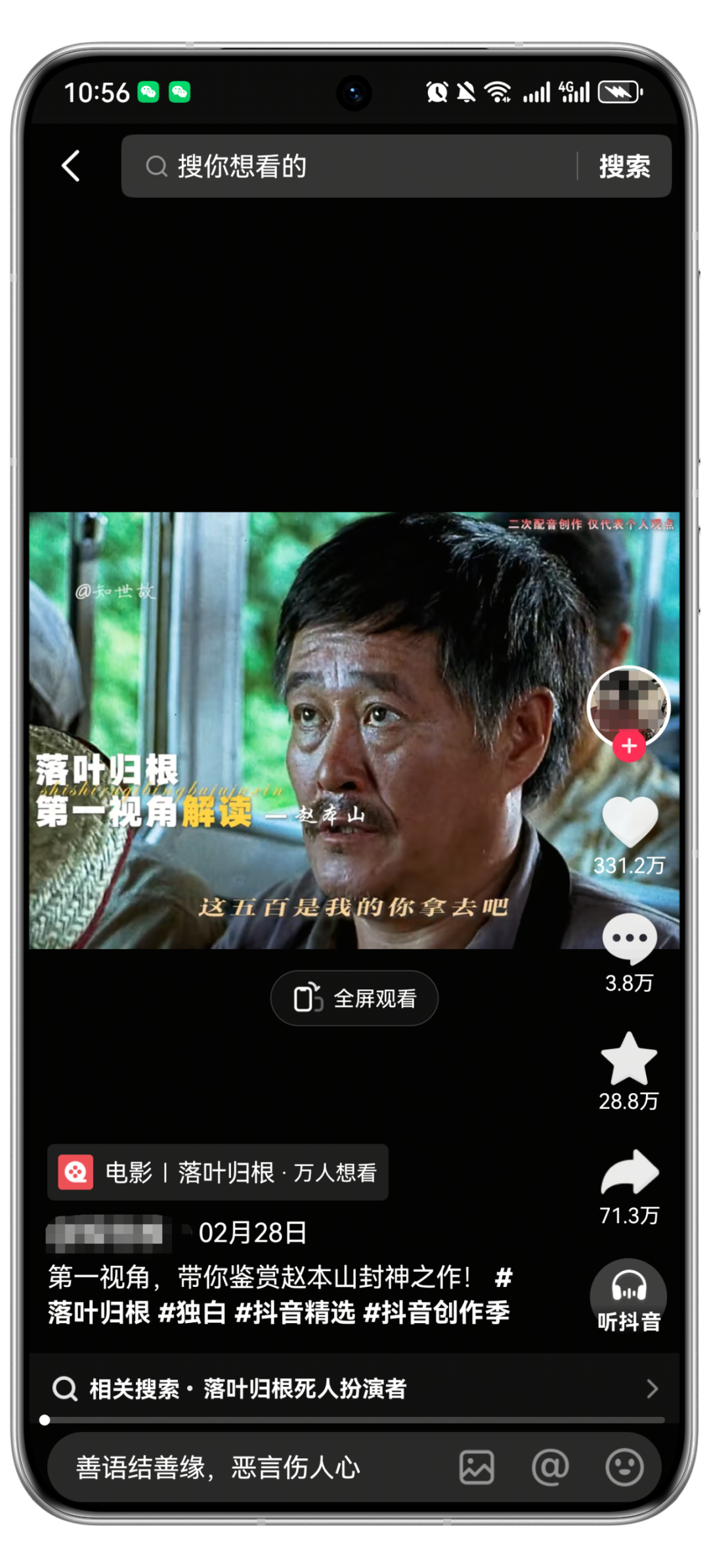Open the #抖音创作季 hashtag
709x1568 pixels.
pyautogui.click(x=436, y=1313)
